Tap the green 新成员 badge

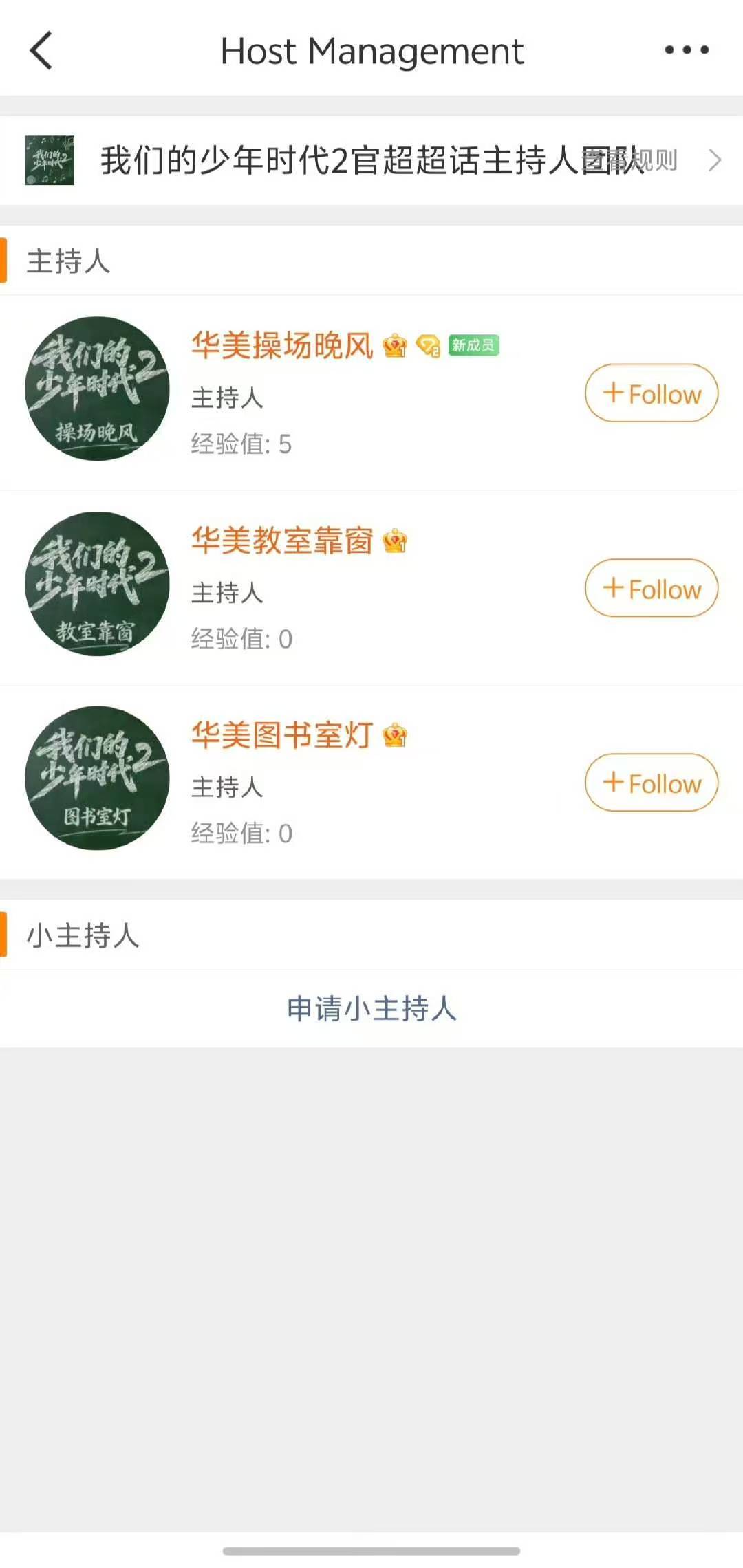(475, 346)
